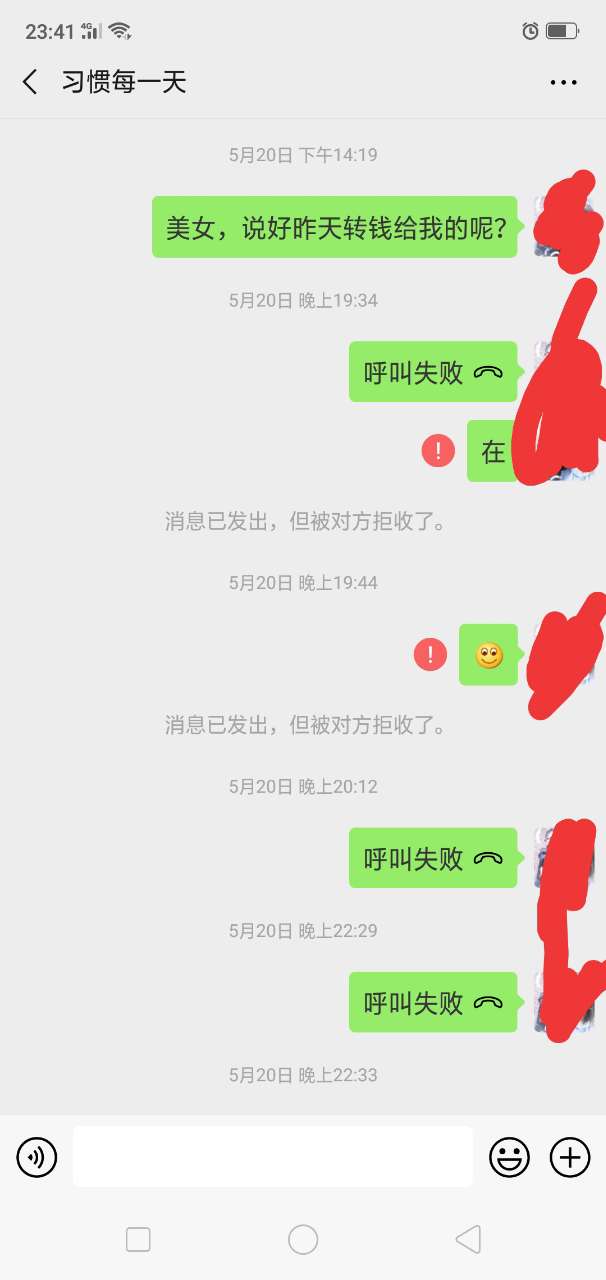This screenshot has width=606, height=1280.
Task: Open the chat info overflow menu
Action: click(x=563, y=83)
